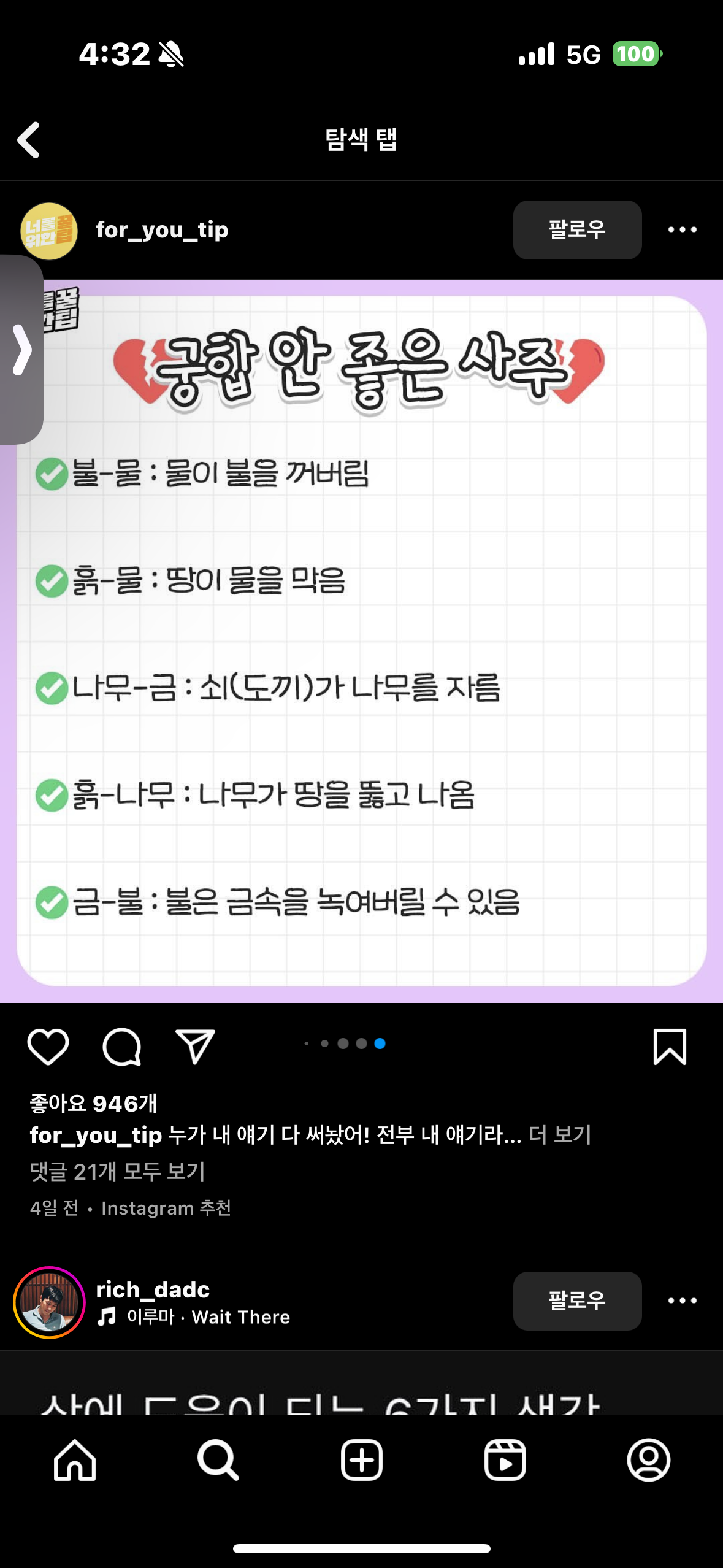Image resolution: width=723 pixels, height=1568 pixels.
Task: Open the Search tab
Action: [218, 1460]
